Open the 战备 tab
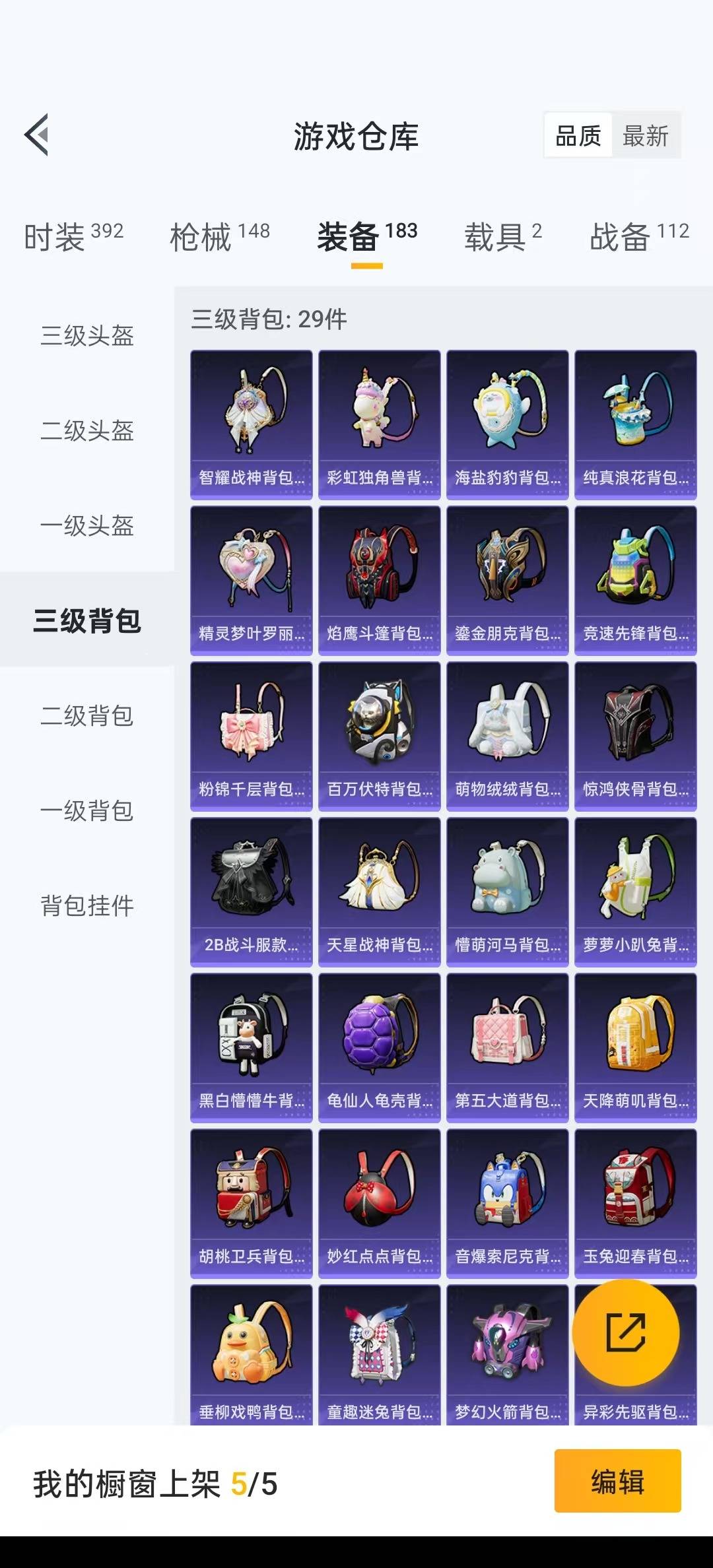Screen dimensions: 713x1568 coord(639,236)
